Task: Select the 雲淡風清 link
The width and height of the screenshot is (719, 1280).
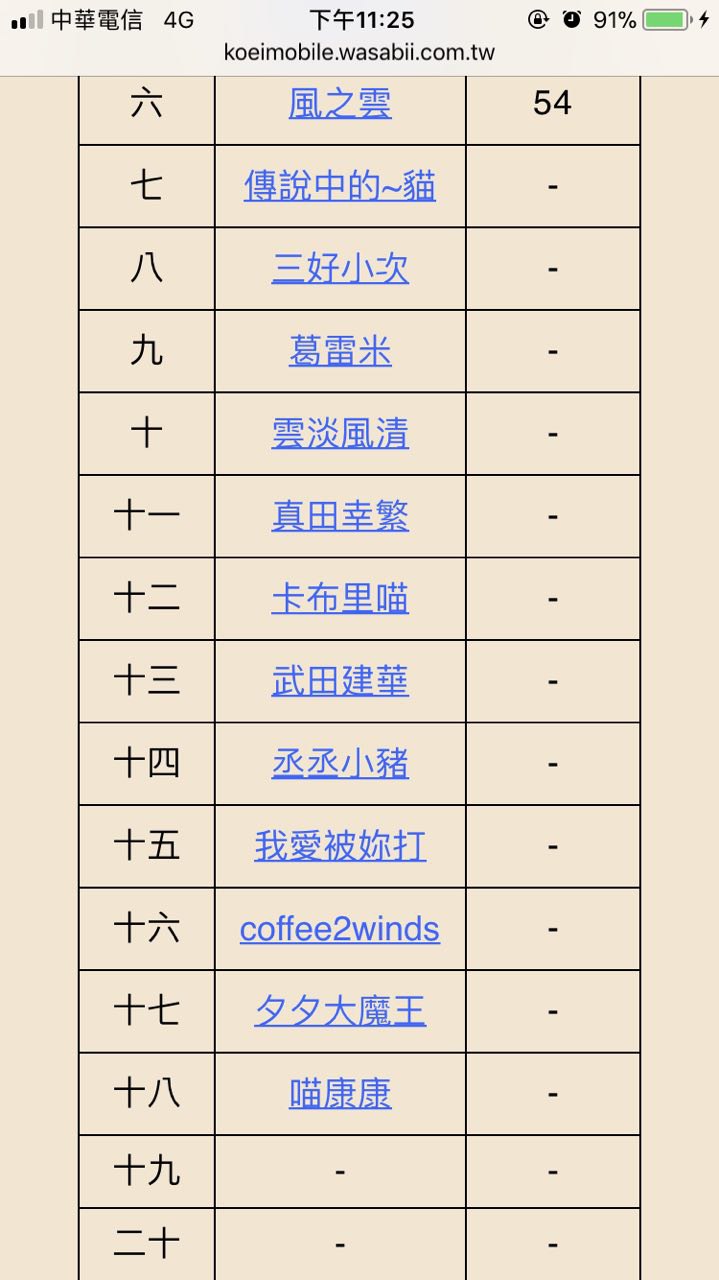Action: (340, 434)
